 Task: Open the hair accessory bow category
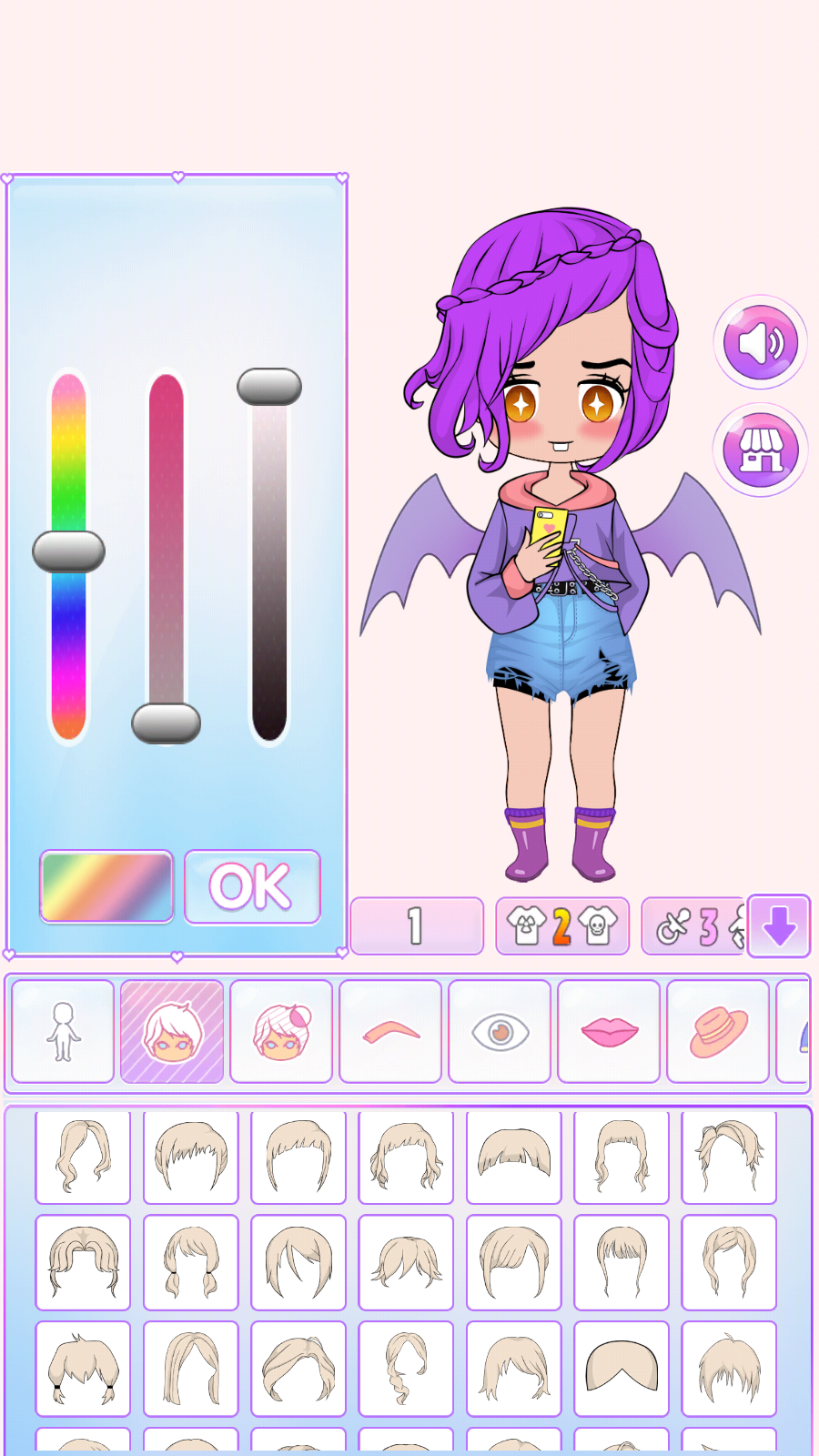pos(281,1031)
